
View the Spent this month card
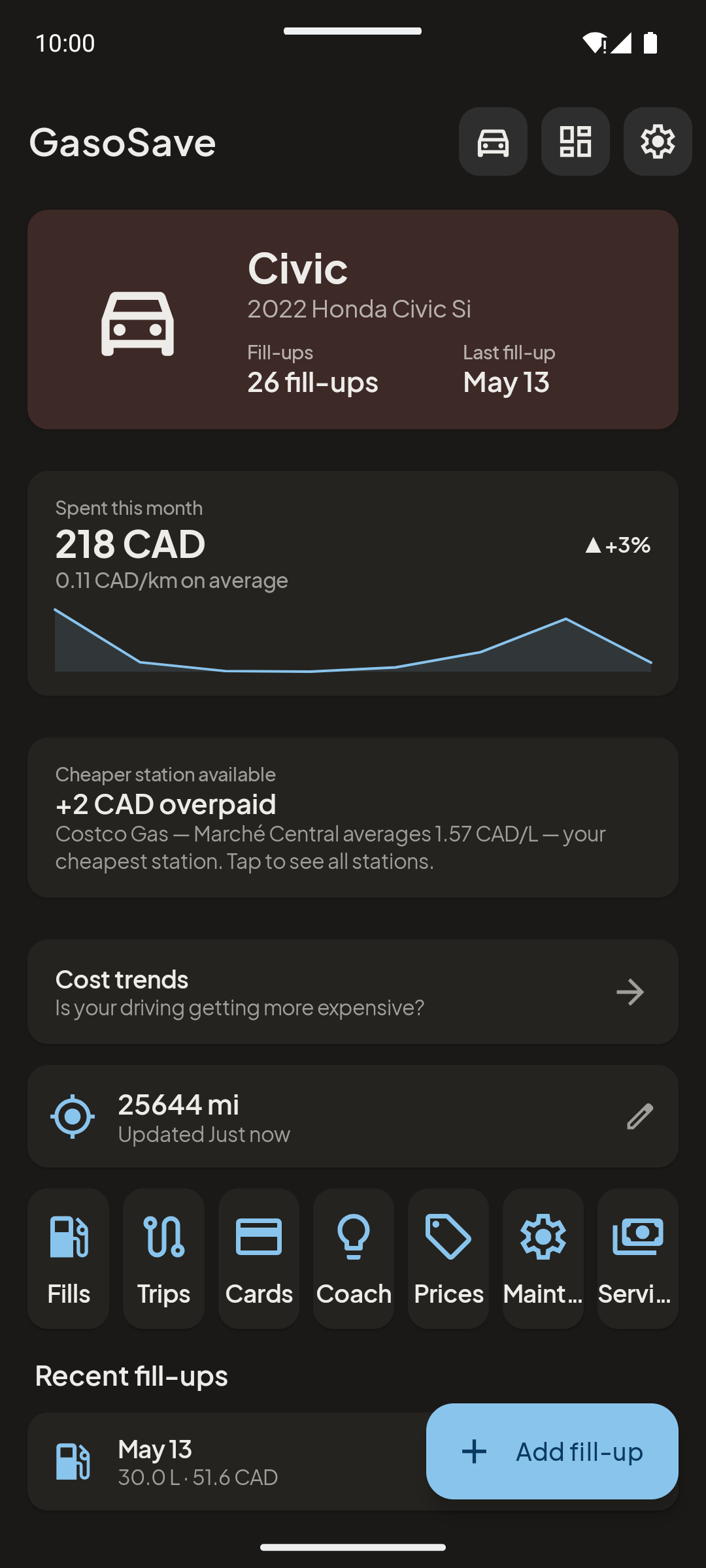(353, 583)
